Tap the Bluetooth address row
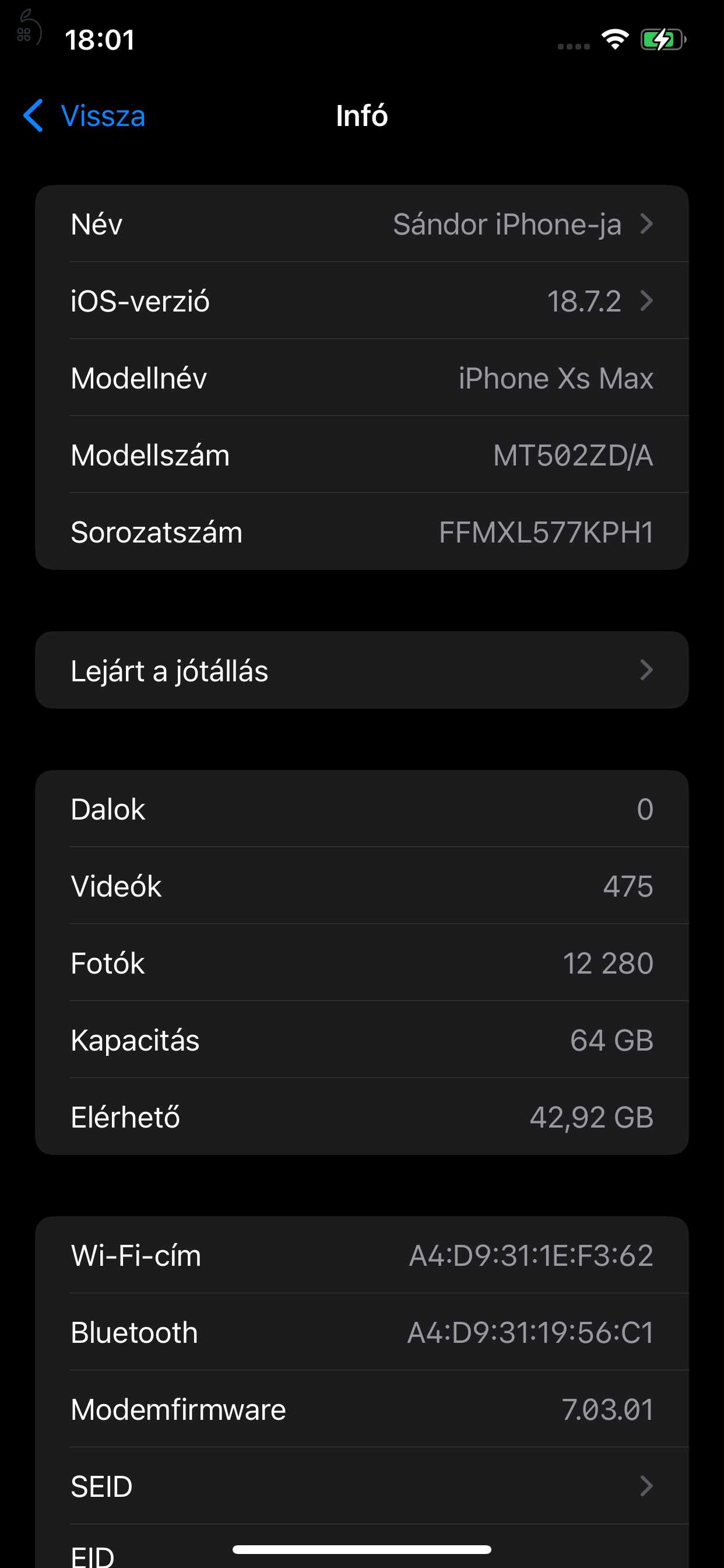Viewport: 724px width, 1568px height. tap(362, 1332)
